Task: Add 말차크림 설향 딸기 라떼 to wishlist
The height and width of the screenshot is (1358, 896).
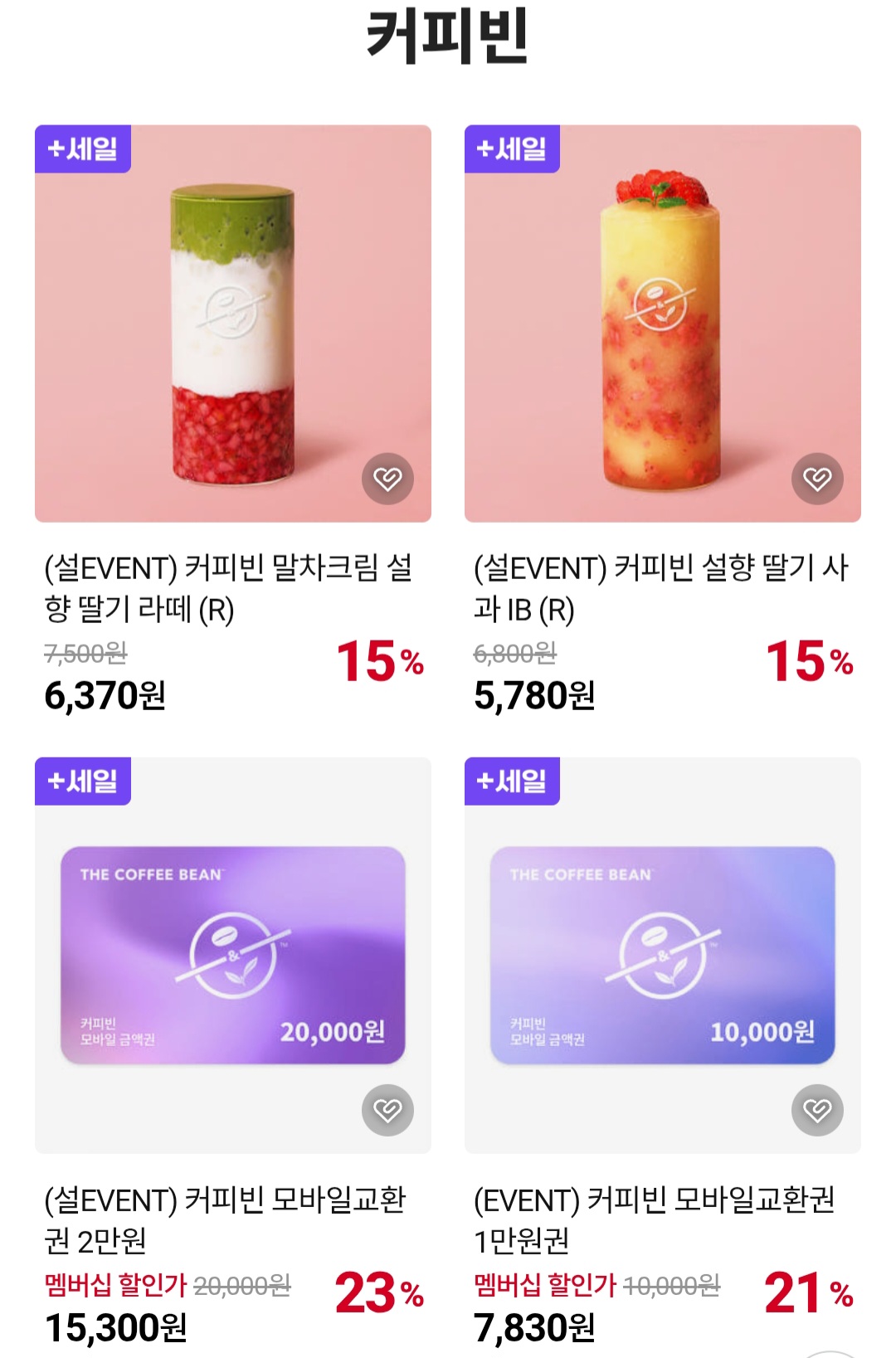Action: pos(387,479)
